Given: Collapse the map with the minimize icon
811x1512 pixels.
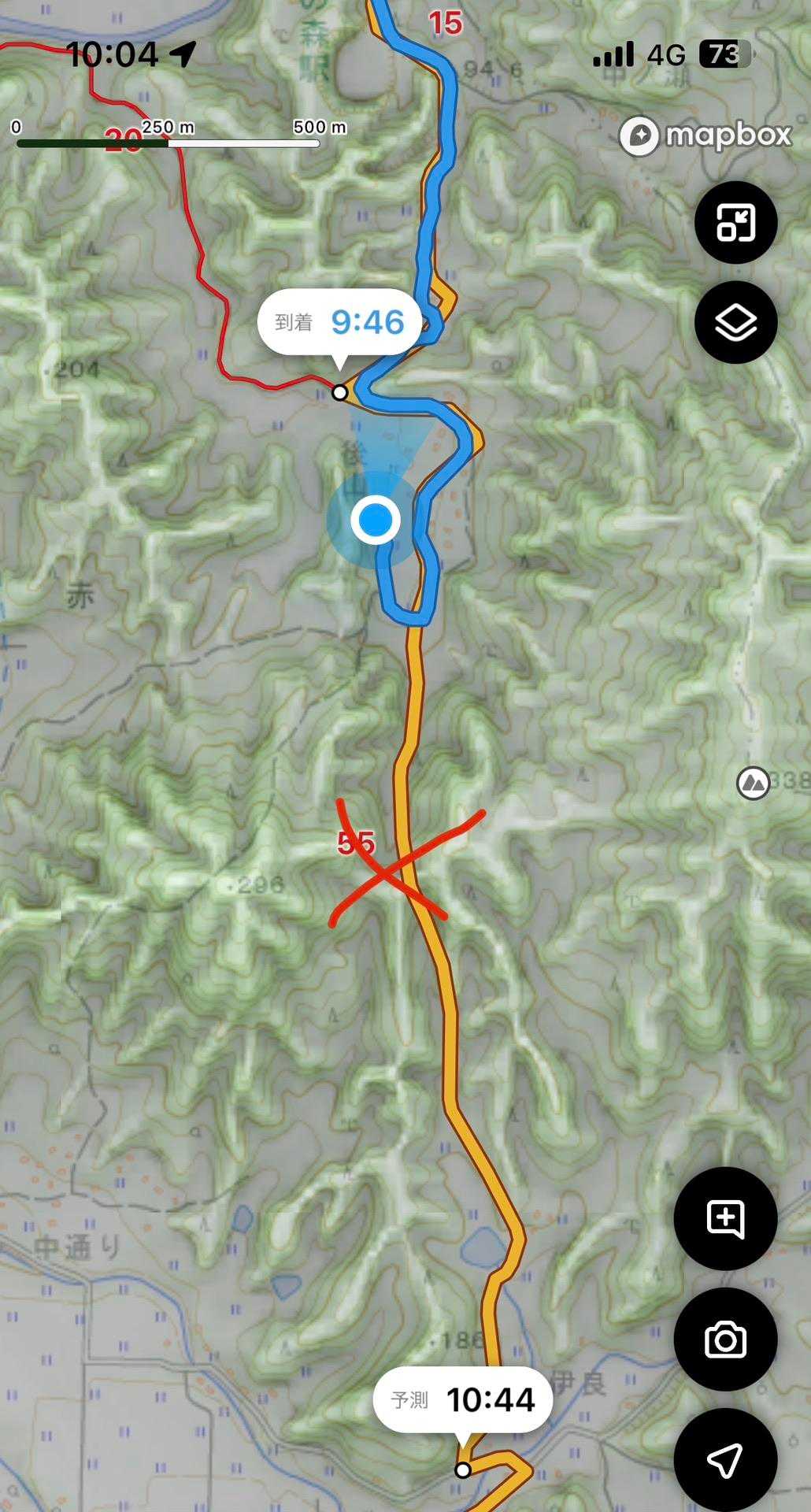Looking at the screenshot, I should coord(735,223).
